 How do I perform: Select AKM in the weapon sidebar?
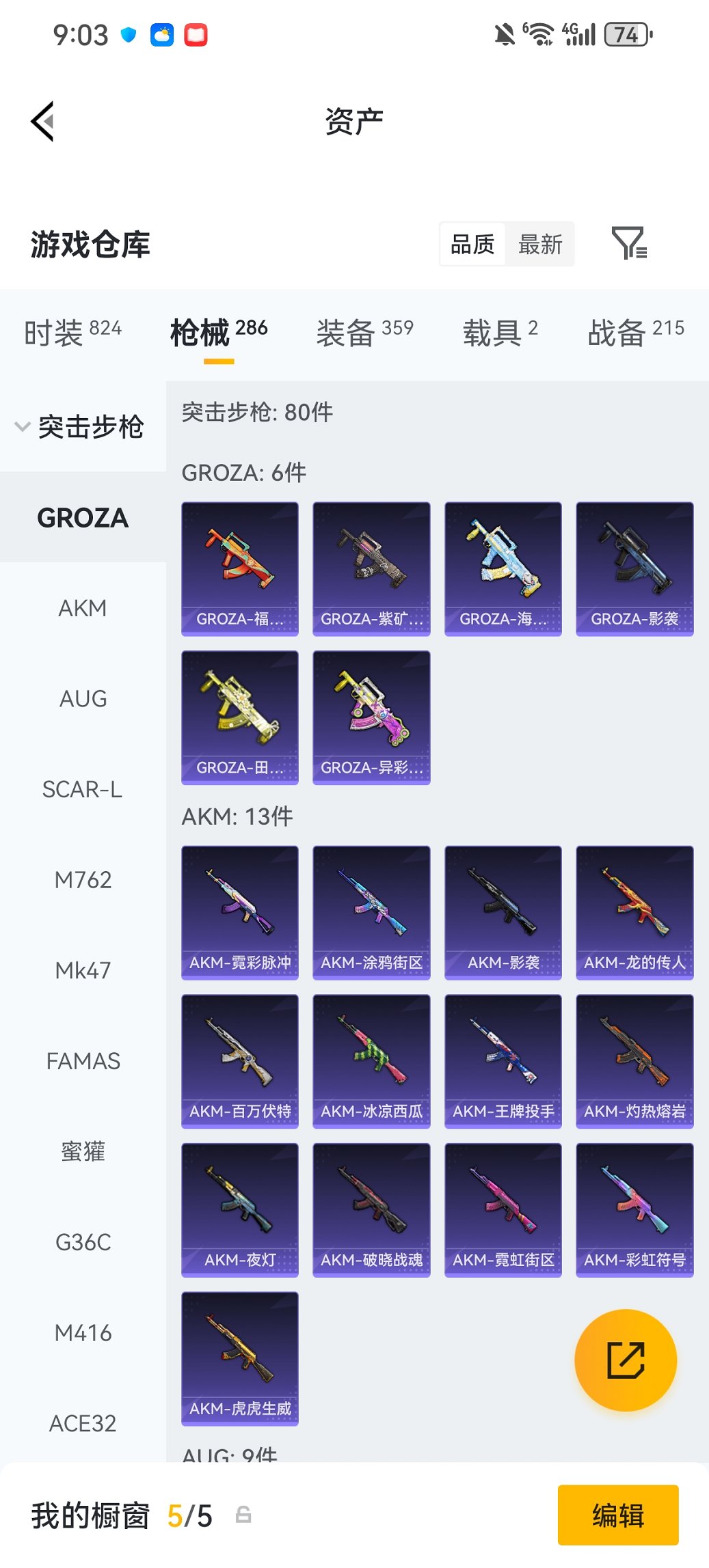click(83, 608)
